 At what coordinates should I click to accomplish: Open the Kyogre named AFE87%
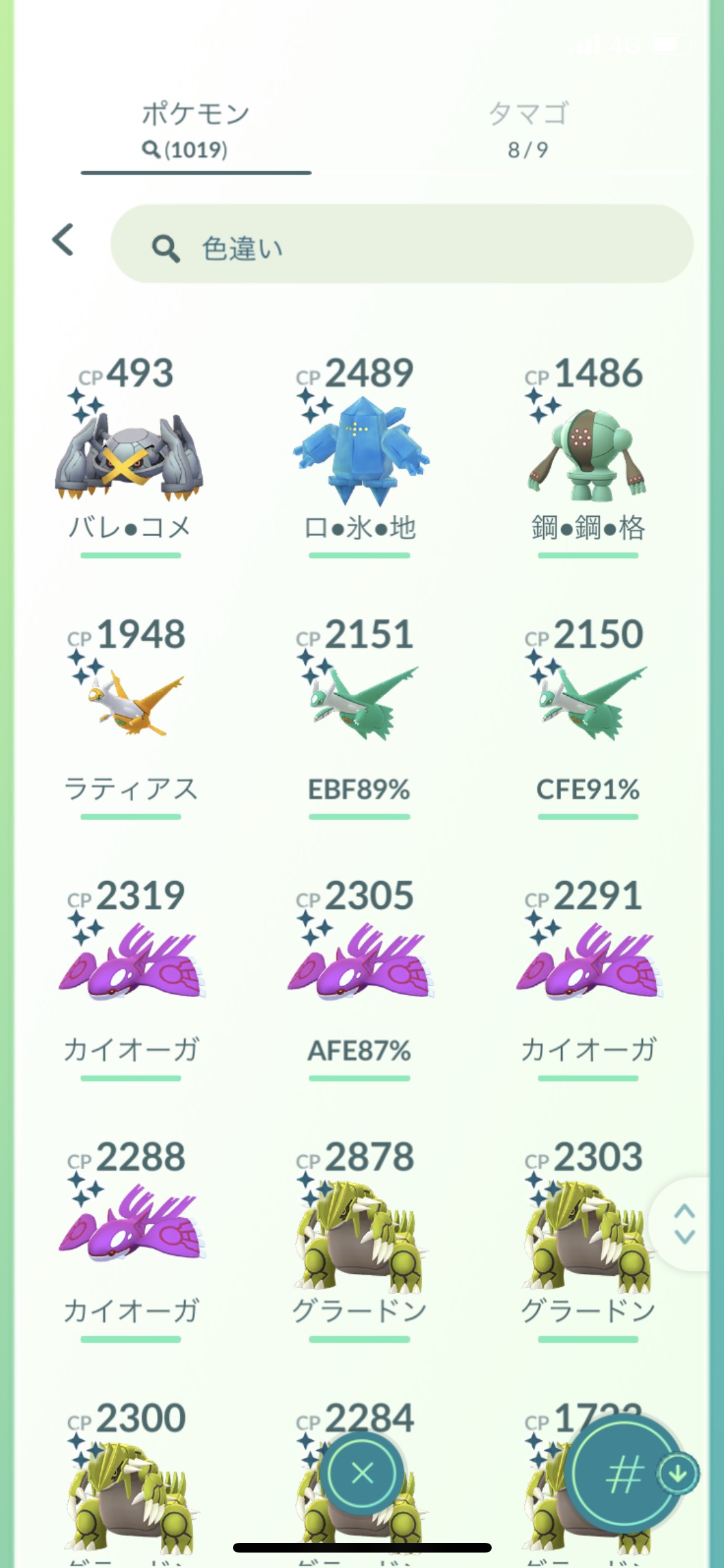359,966
